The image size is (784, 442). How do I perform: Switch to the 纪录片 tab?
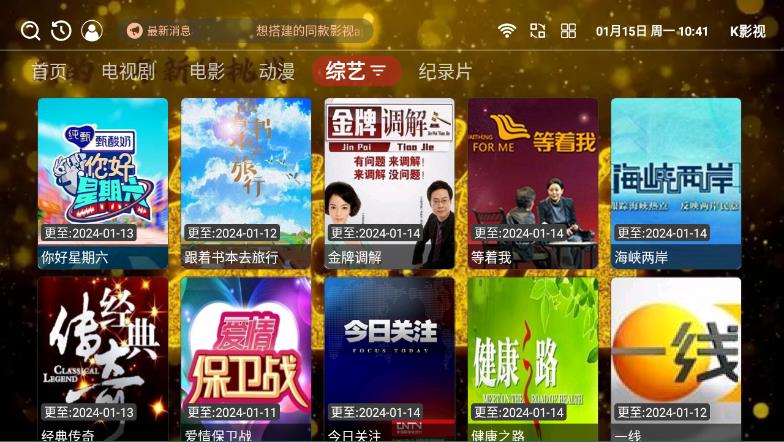445,72
